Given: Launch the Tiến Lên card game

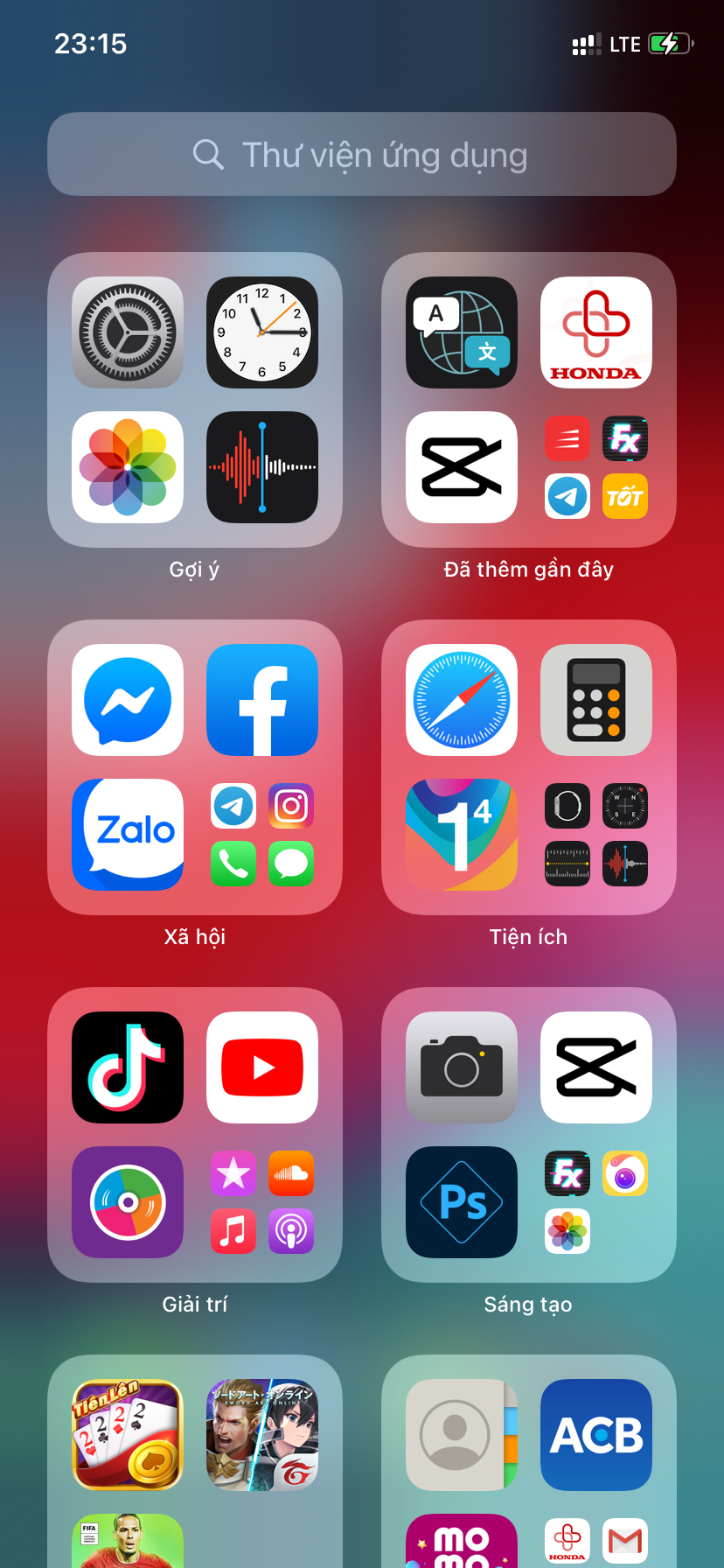Looking at the screenshot, I should [128, 1435].
